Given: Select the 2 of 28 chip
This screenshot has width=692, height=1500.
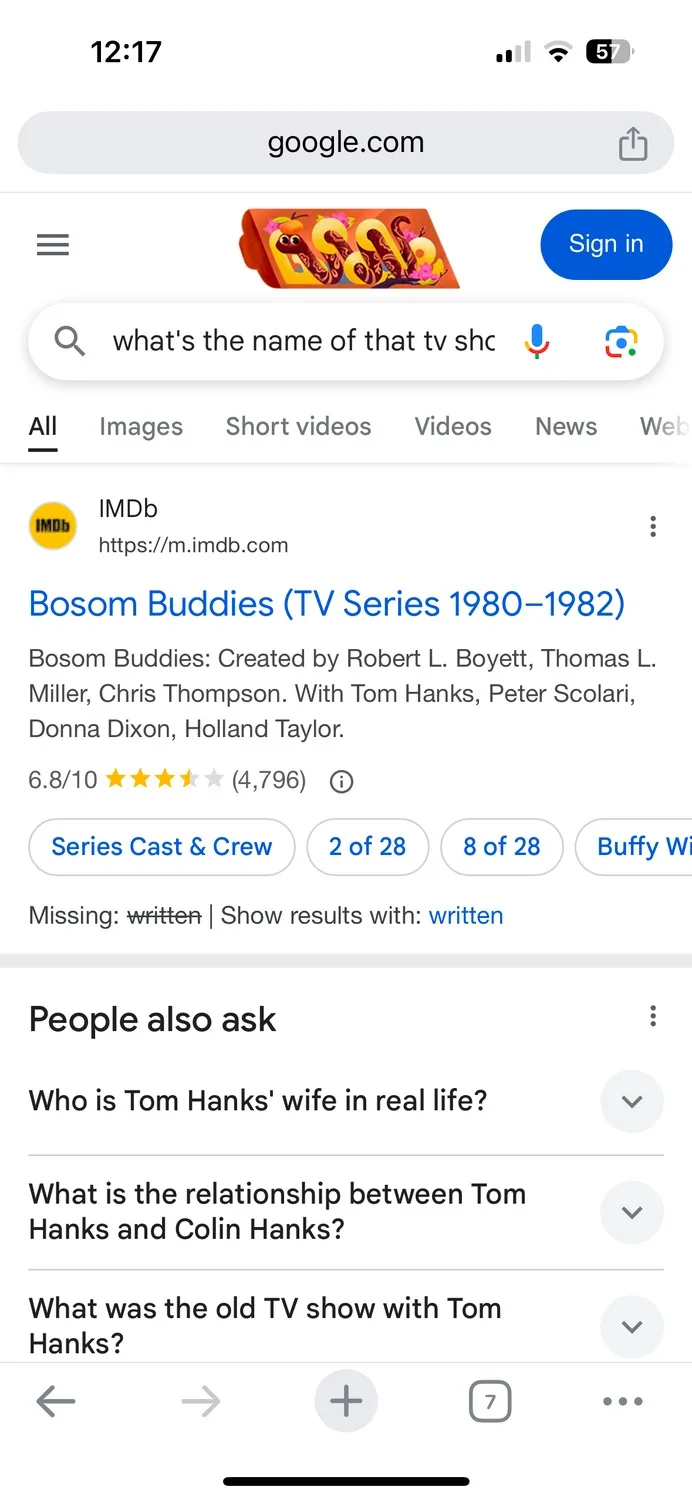Looking at the screenshot, I should point(368,847).
